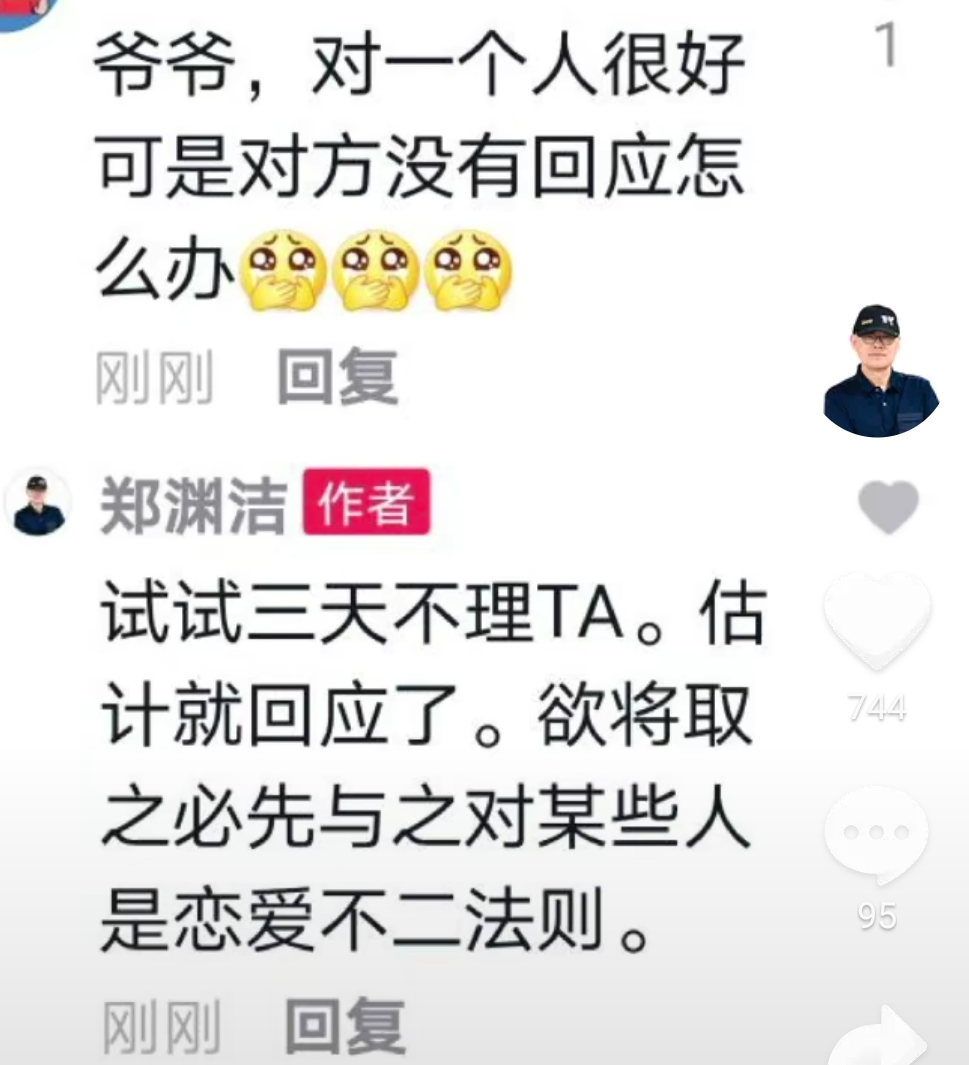Reply to the comment asking 爷爷 for advice
This screenshot has width=969, height=1065.
point(337,379)
